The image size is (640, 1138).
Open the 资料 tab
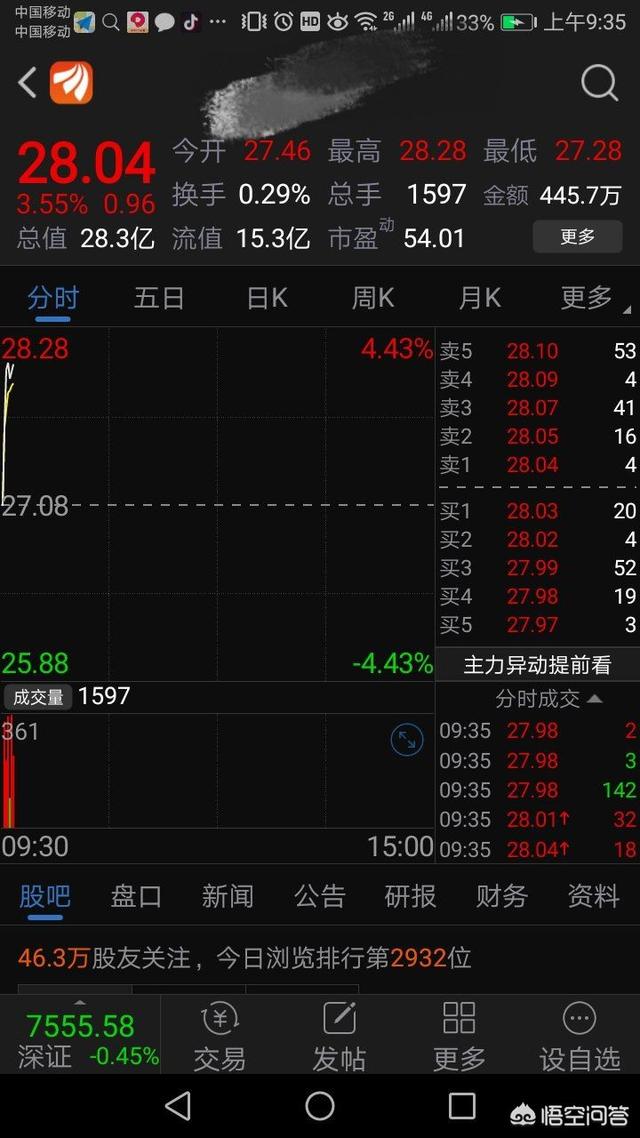593,896
